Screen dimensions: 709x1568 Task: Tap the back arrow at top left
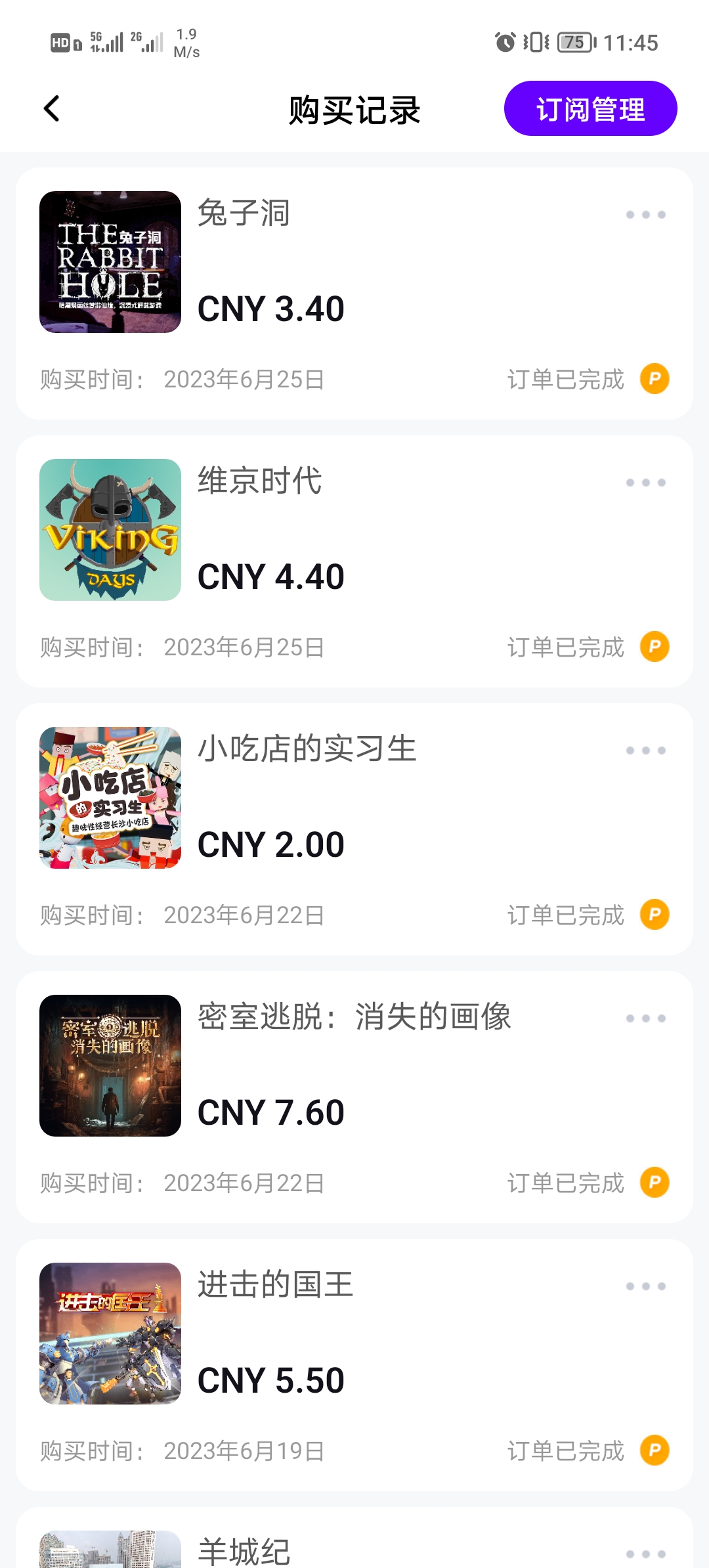pyautogui.click(x=50, y=109)
